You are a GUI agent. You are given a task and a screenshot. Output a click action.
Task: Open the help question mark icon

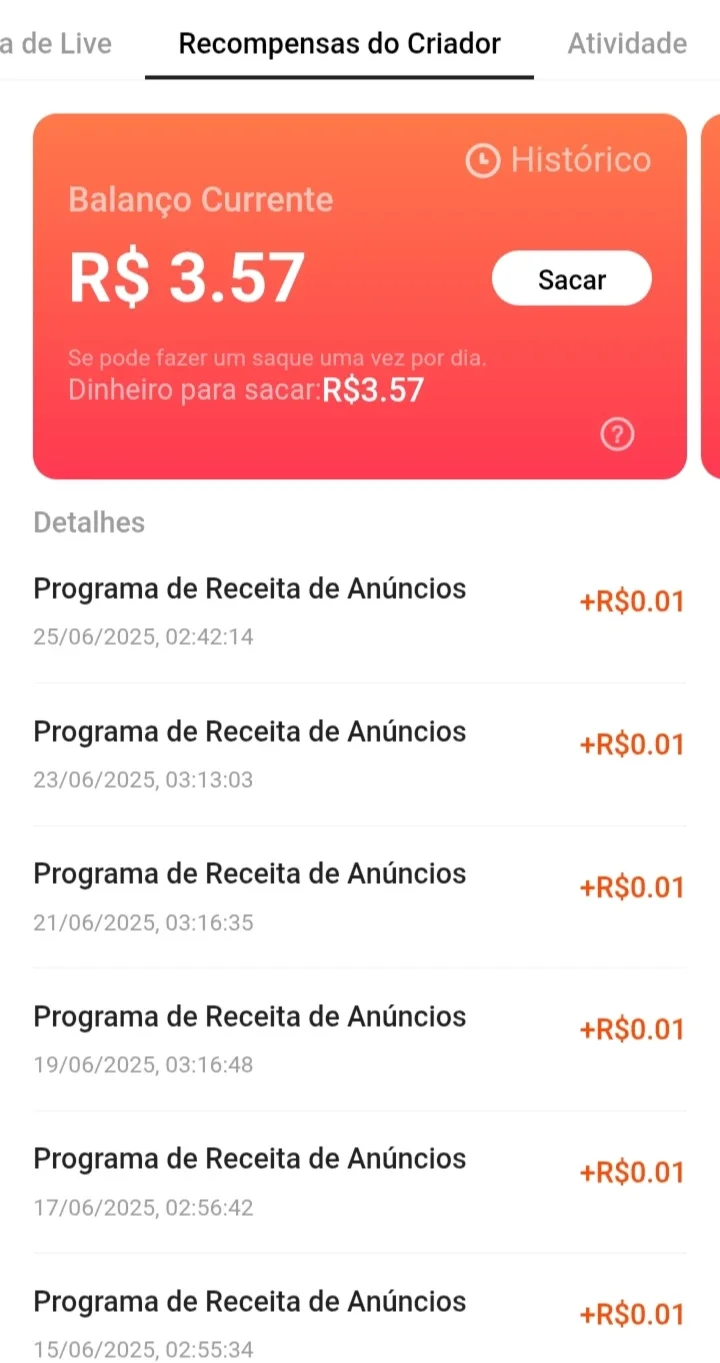tap(619, 434)
